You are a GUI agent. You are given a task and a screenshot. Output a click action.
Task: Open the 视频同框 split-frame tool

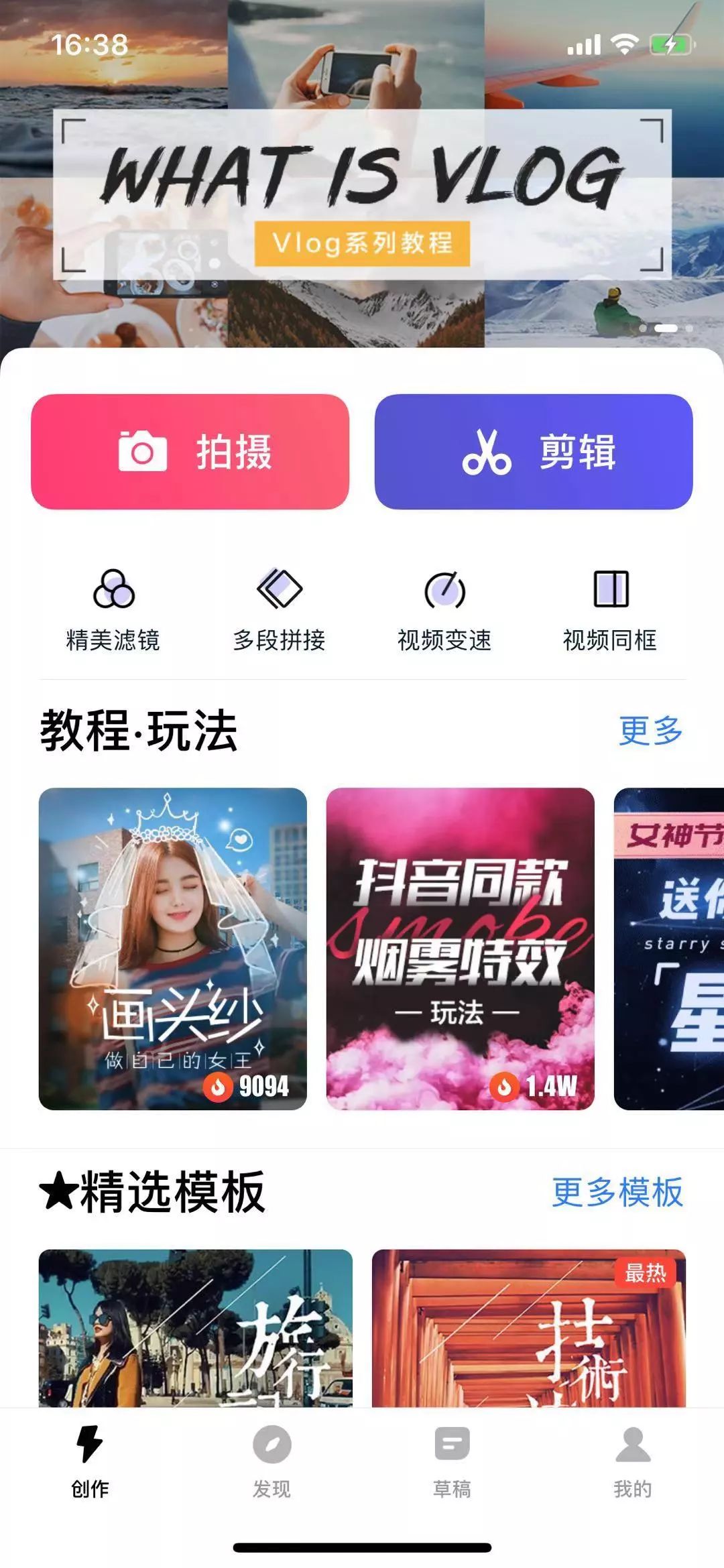(x=611, y=607)
